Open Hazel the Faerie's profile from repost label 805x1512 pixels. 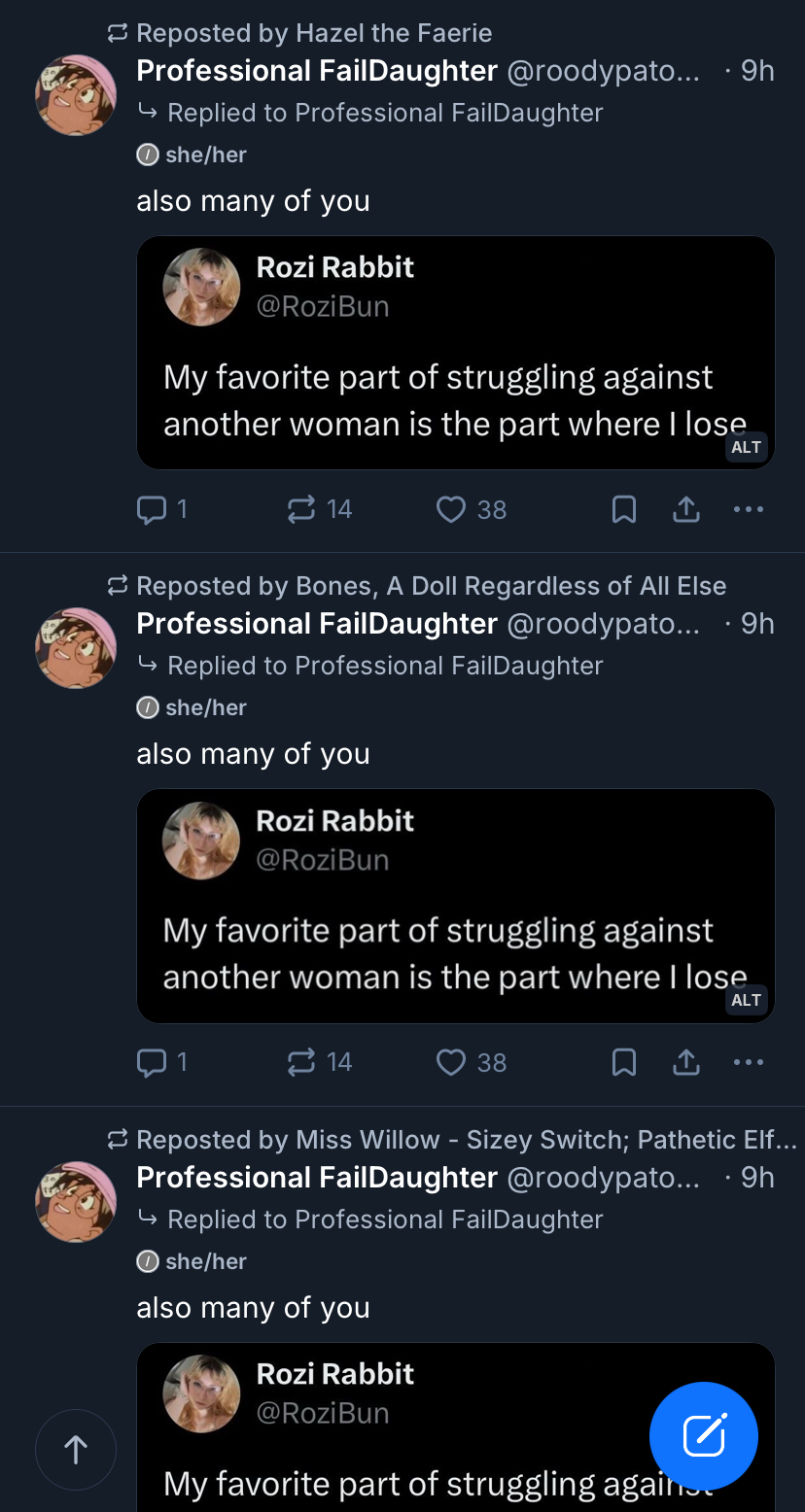click(x=393, y=33)
